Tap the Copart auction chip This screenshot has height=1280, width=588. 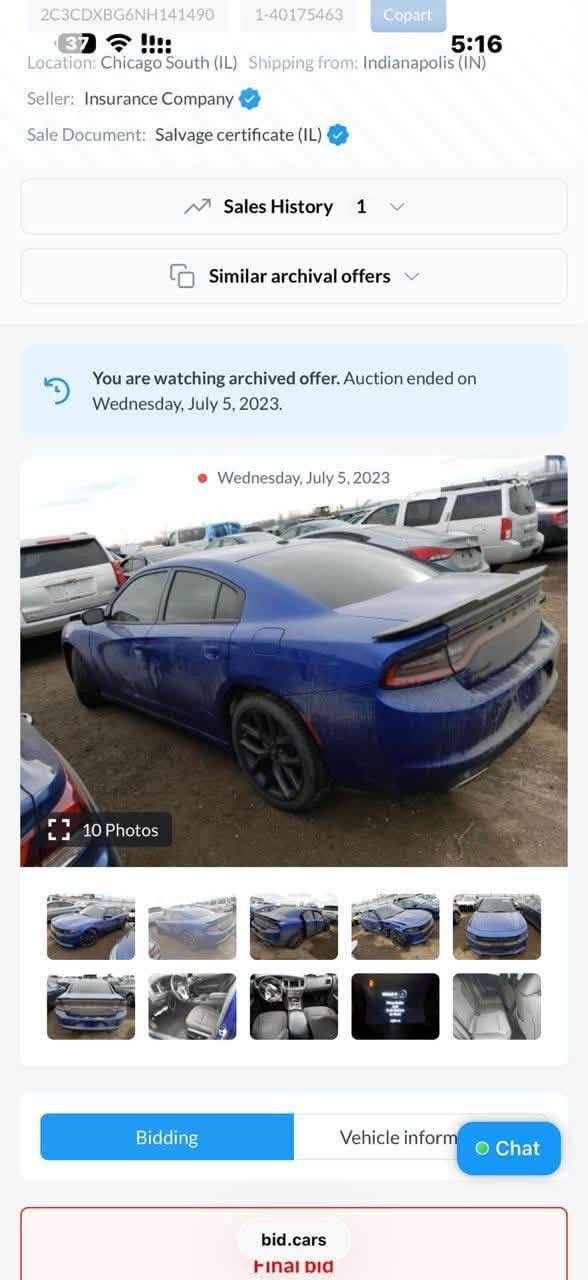408,15
